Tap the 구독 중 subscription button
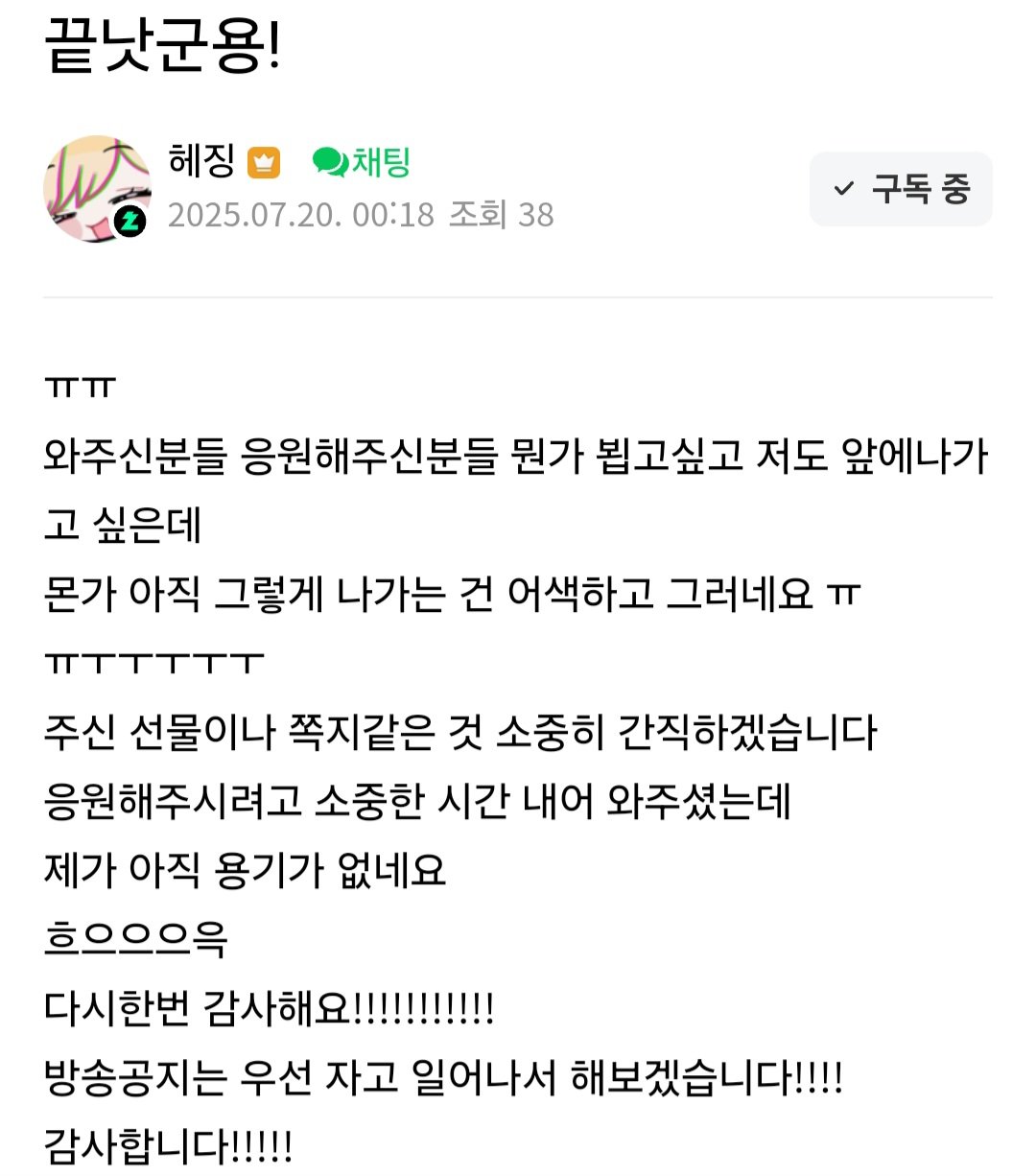 (x=900, y=189)
